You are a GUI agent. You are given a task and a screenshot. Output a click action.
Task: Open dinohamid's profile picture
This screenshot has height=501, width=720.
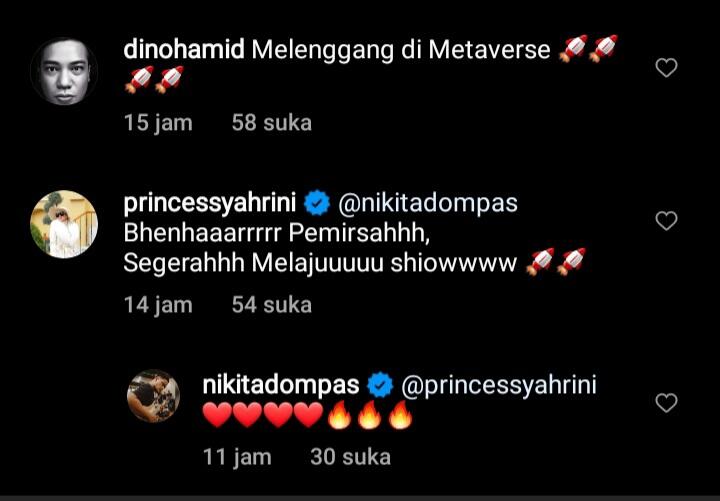pos(64,71)
